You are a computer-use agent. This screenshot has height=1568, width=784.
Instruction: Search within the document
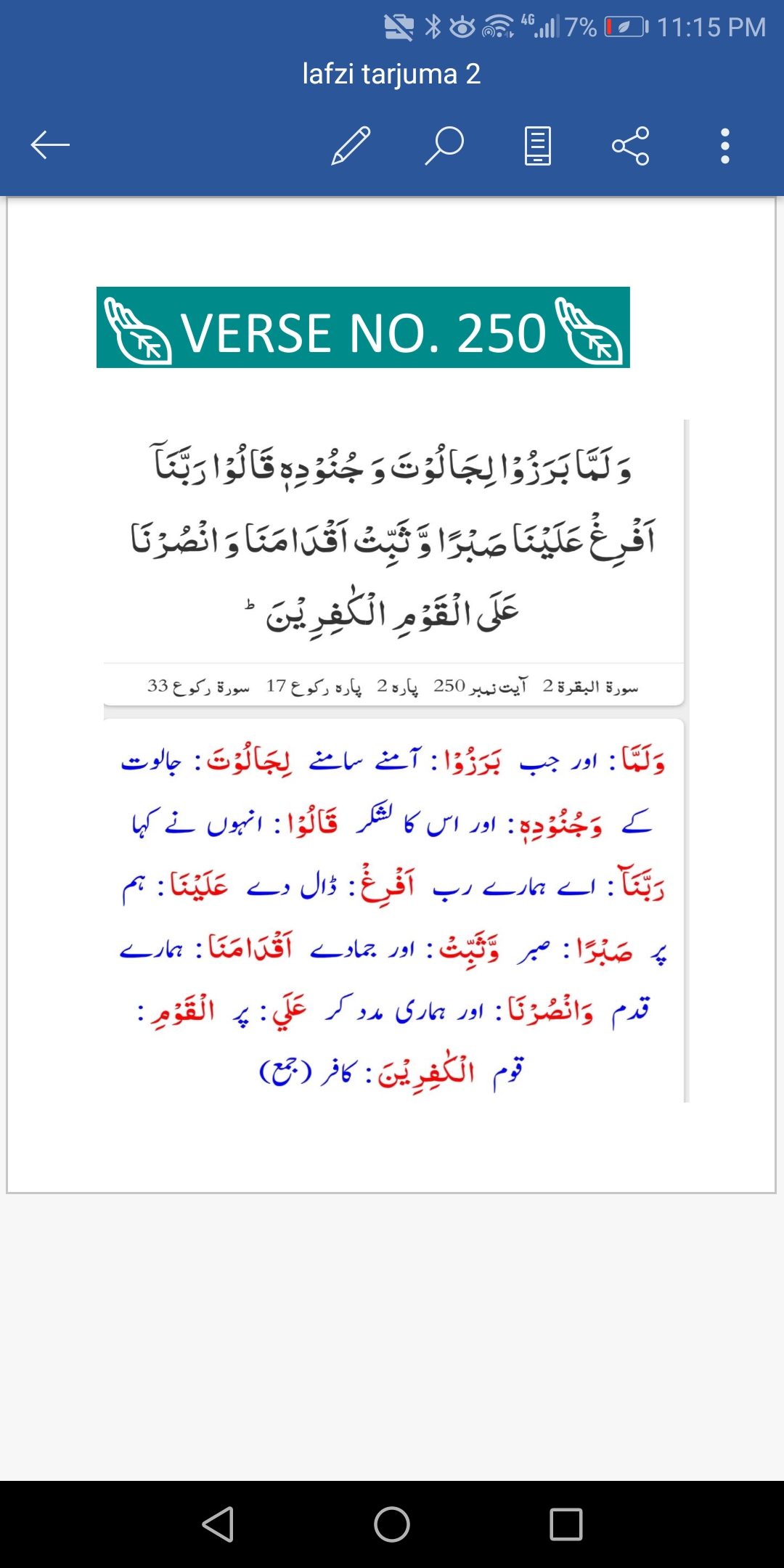(x=444, y=145)
